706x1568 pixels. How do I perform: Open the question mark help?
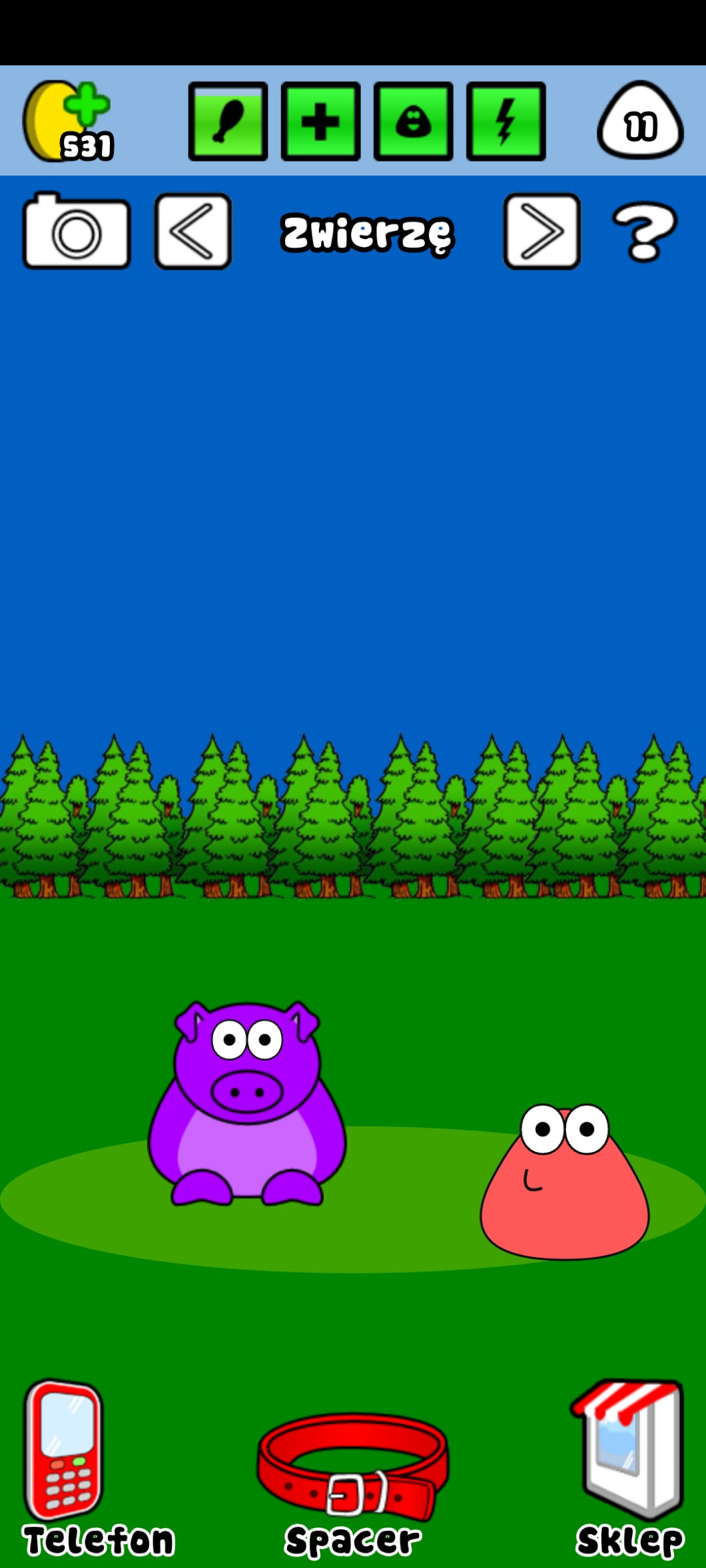click(644, 232)
